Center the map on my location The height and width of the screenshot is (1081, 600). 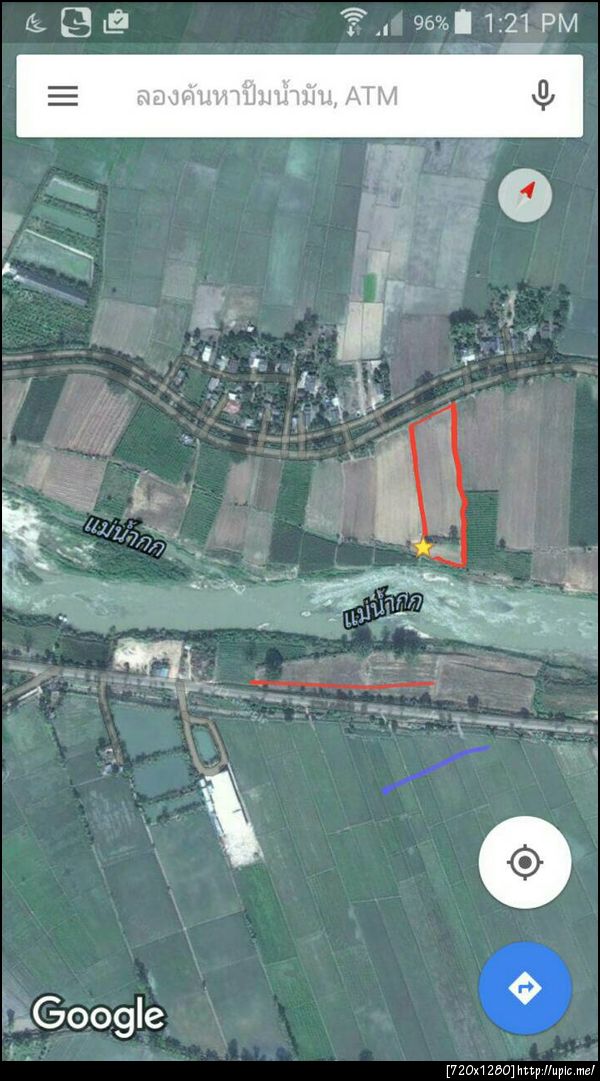(525, 862)
